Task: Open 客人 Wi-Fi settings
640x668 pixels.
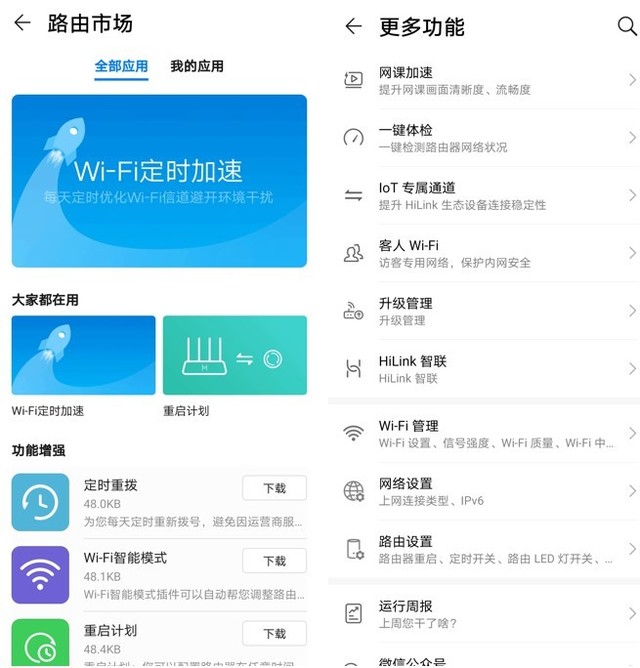Action: coord(485,253)
